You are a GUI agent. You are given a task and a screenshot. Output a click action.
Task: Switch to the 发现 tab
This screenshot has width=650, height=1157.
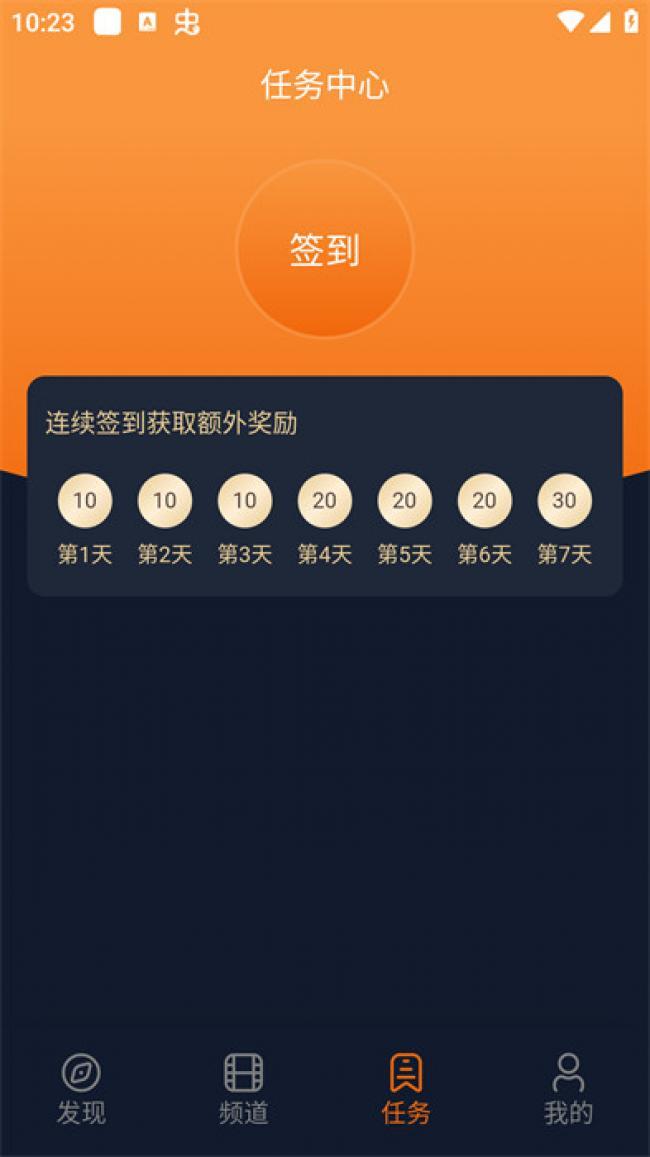[x=81, y=1088]
